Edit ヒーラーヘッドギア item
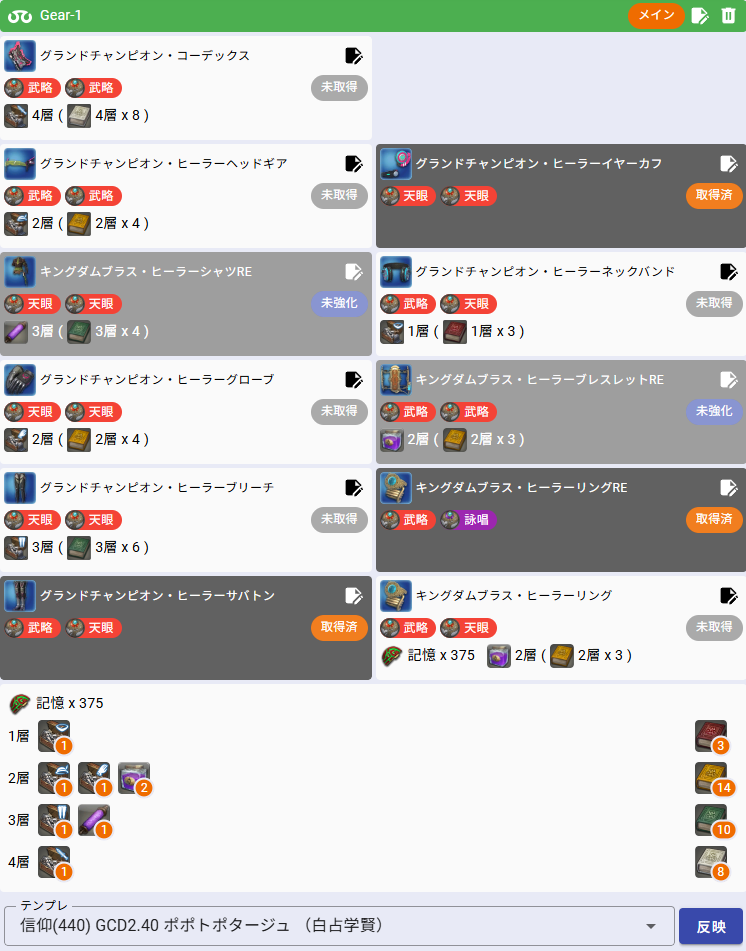This screenshot has width=746, height=951. click(353, 163)
